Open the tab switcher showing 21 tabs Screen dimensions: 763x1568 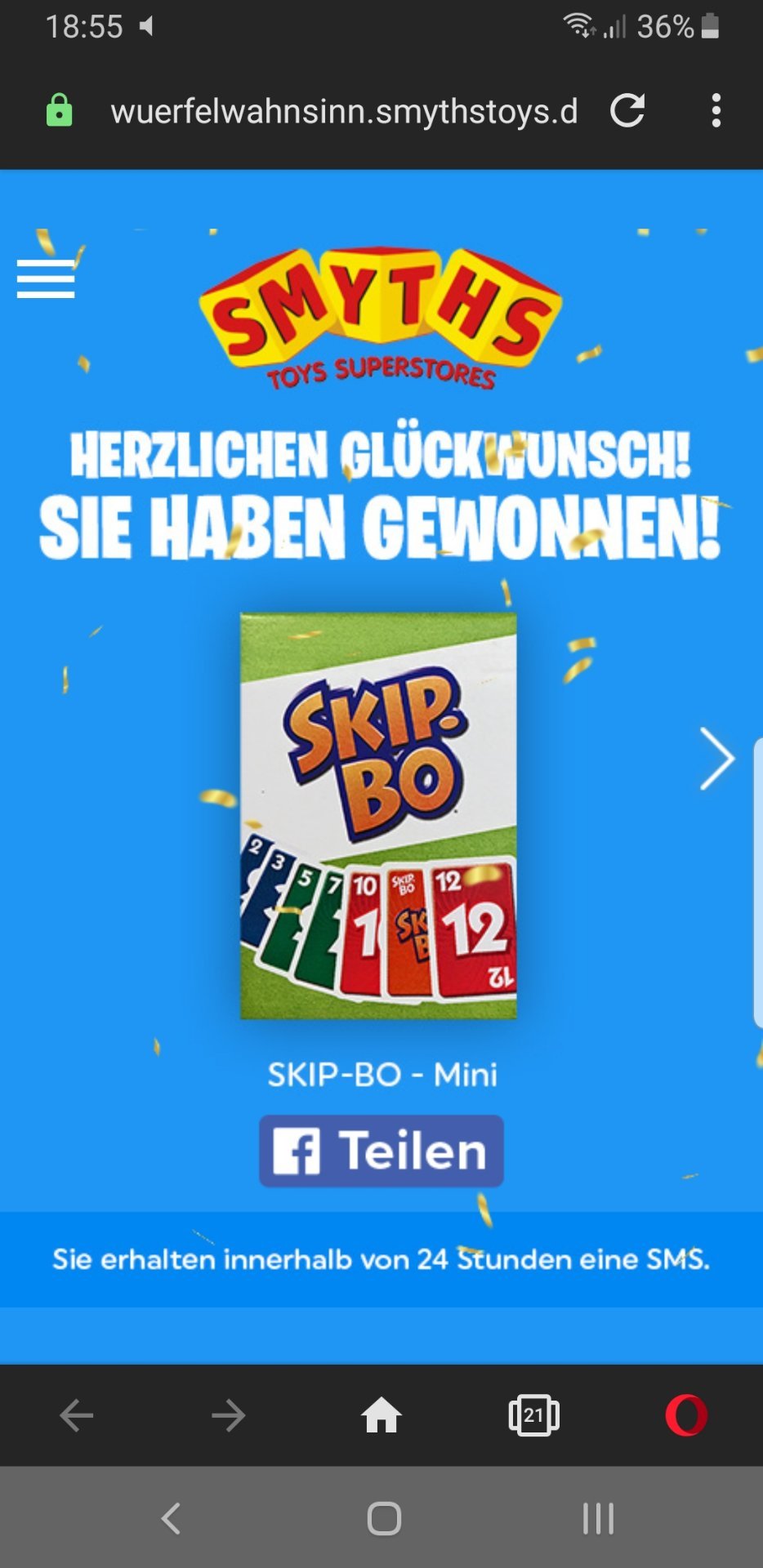coord(534,1415)
